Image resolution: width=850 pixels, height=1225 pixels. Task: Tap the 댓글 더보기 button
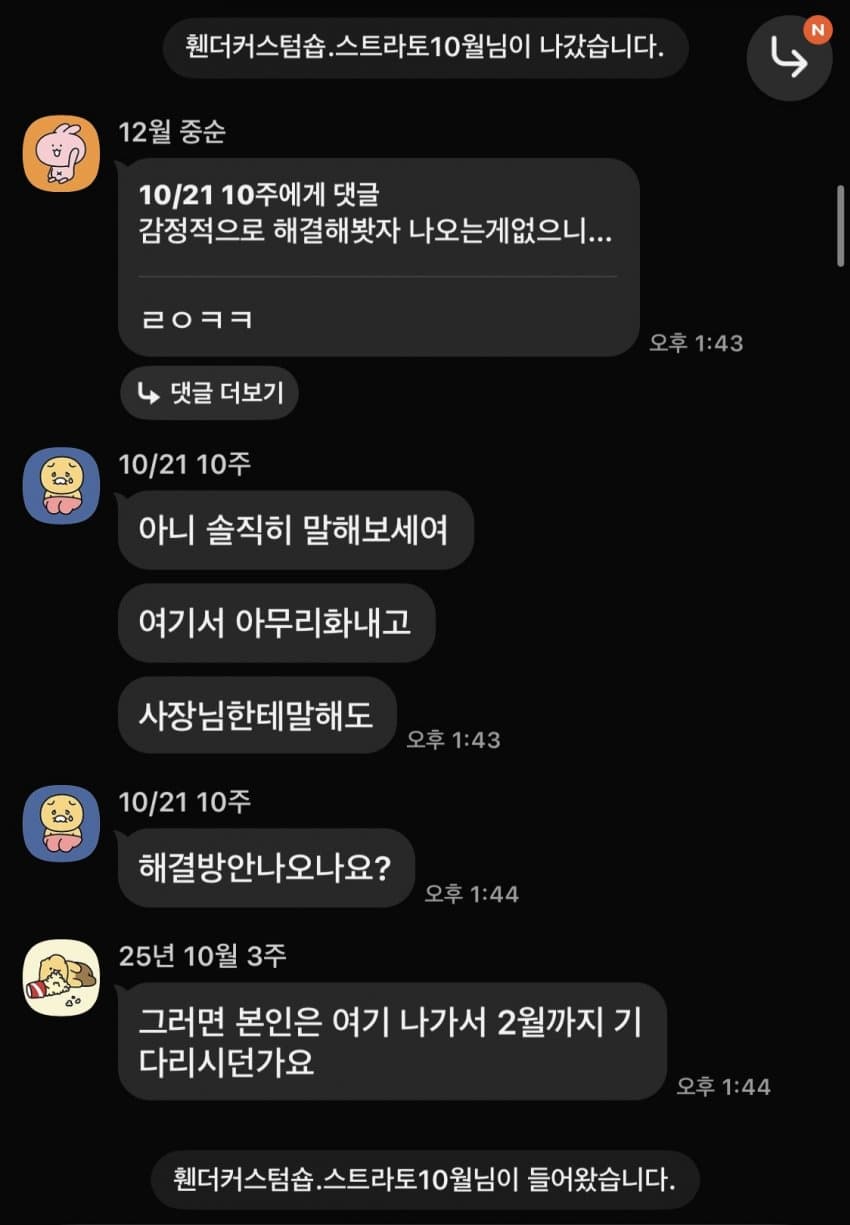tap(209, 393)
